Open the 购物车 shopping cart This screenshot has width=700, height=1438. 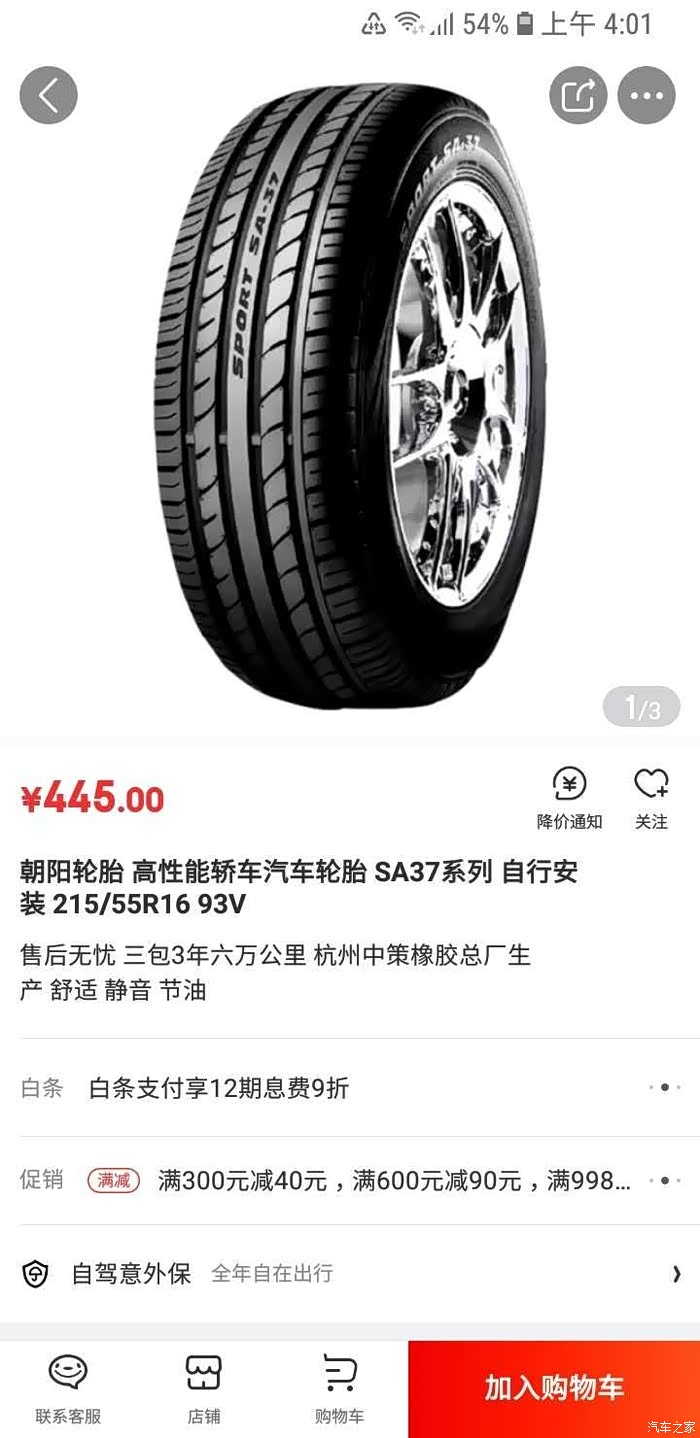pyautogui.click(x=340, y=1389)
